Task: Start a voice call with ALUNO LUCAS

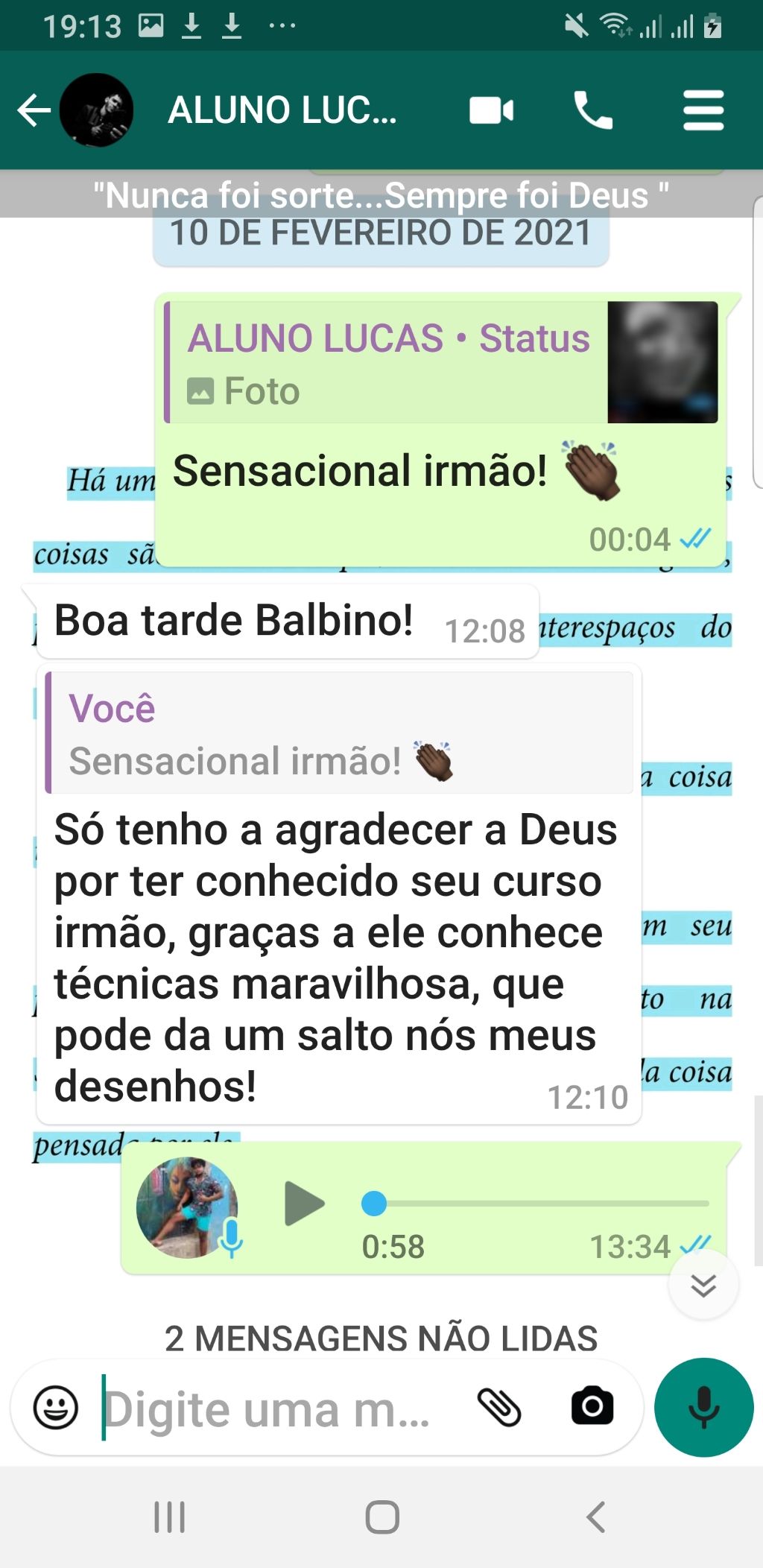Action: pyautogui.click(x=593, y=111)
